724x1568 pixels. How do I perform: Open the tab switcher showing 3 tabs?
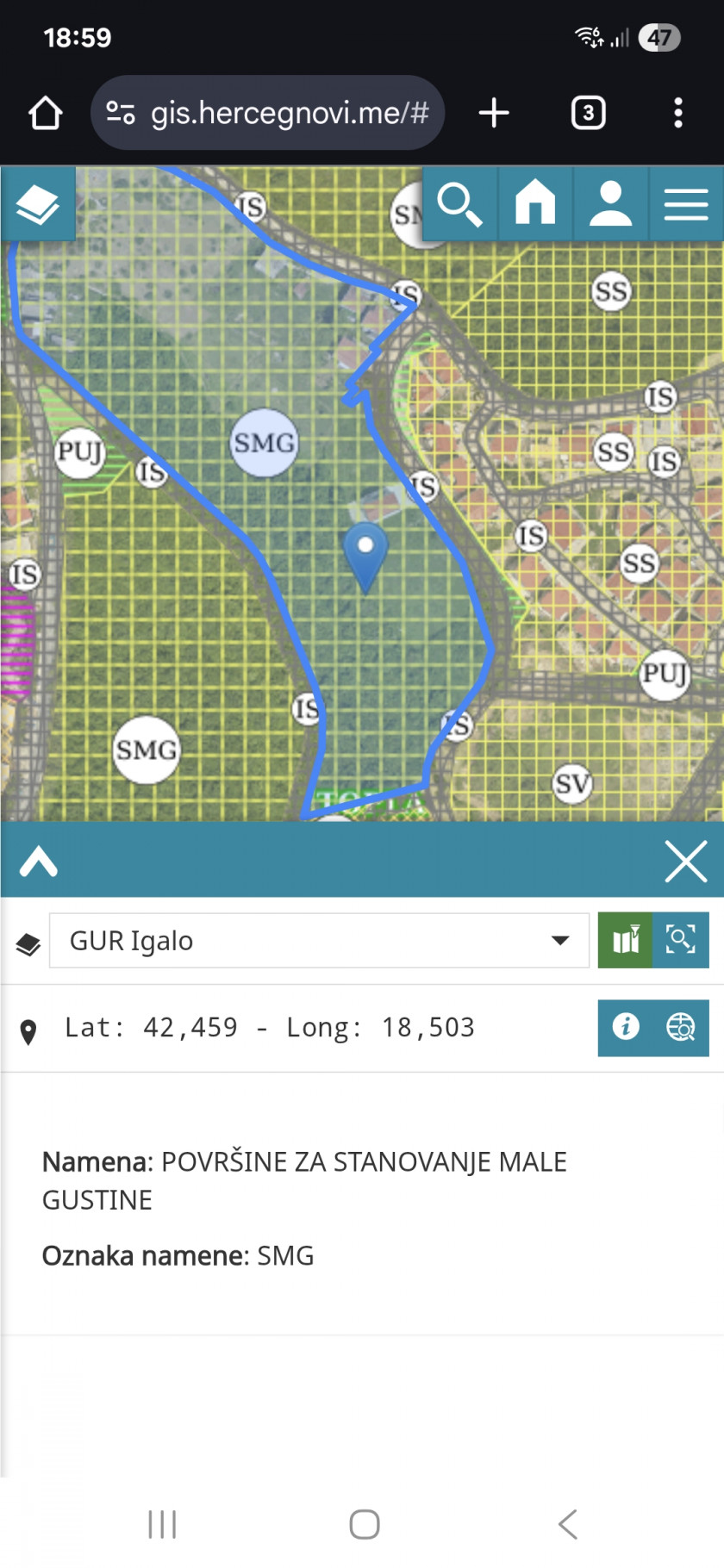click(588, 113)
